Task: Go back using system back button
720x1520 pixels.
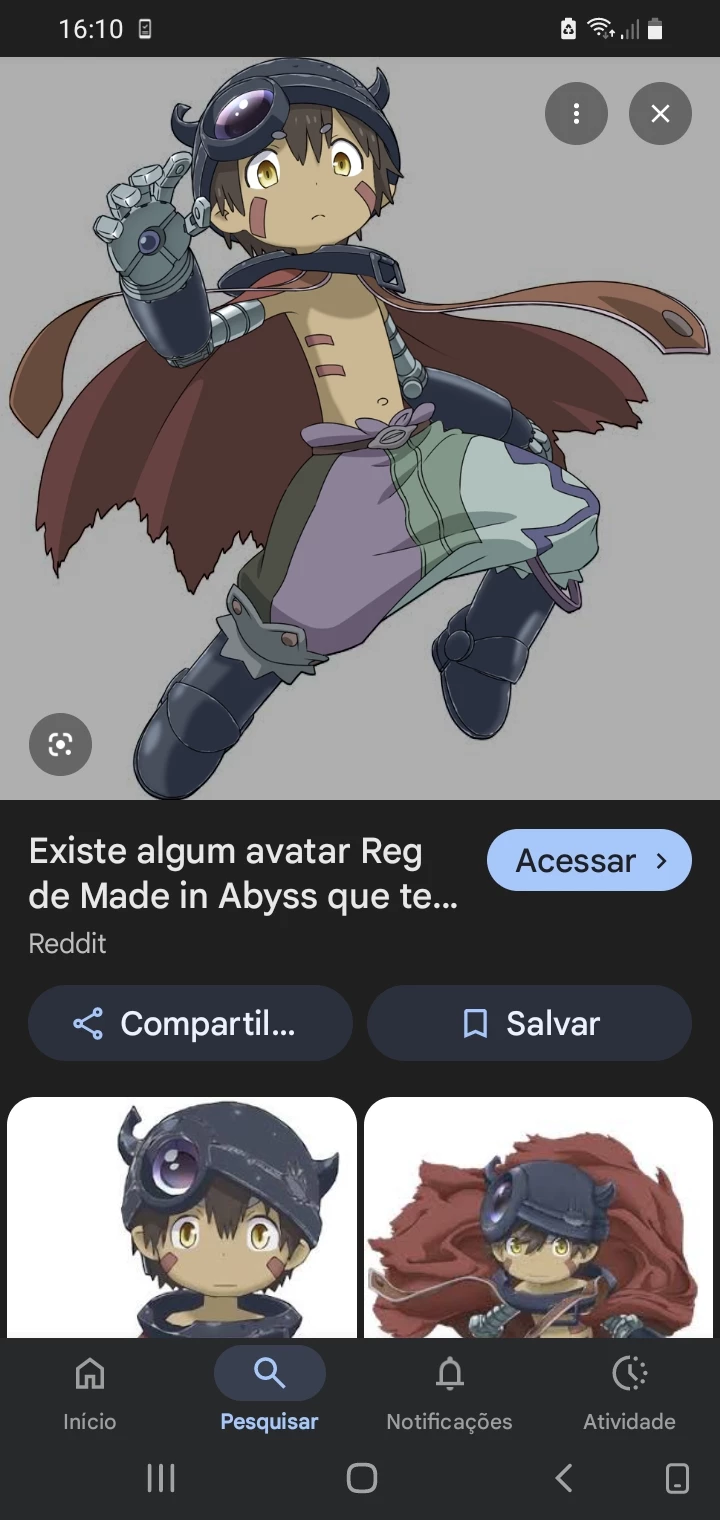Action: pos(564,1478)
